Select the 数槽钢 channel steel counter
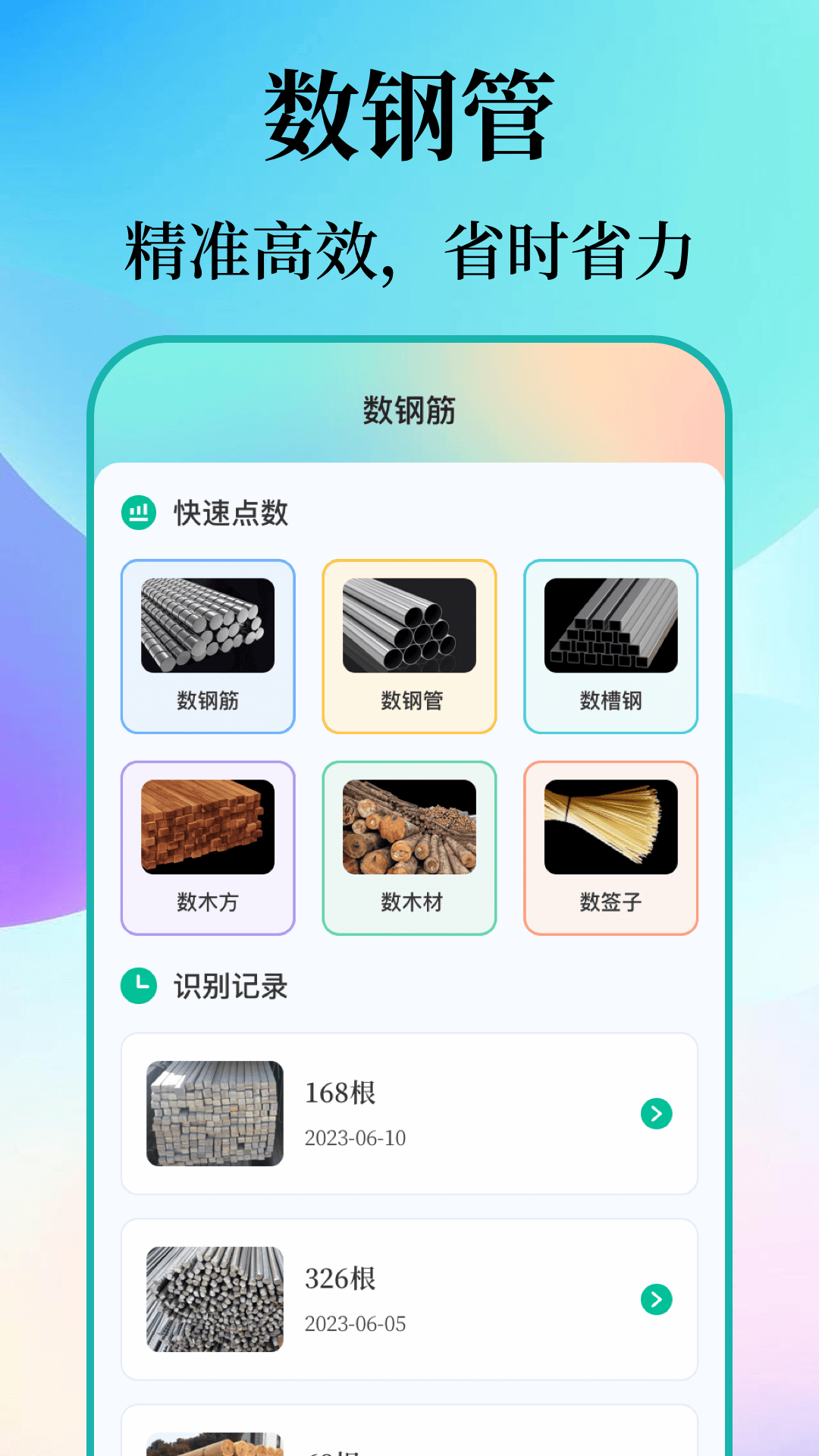Viewport: 819px width, 1456px height. coord(610,647)
